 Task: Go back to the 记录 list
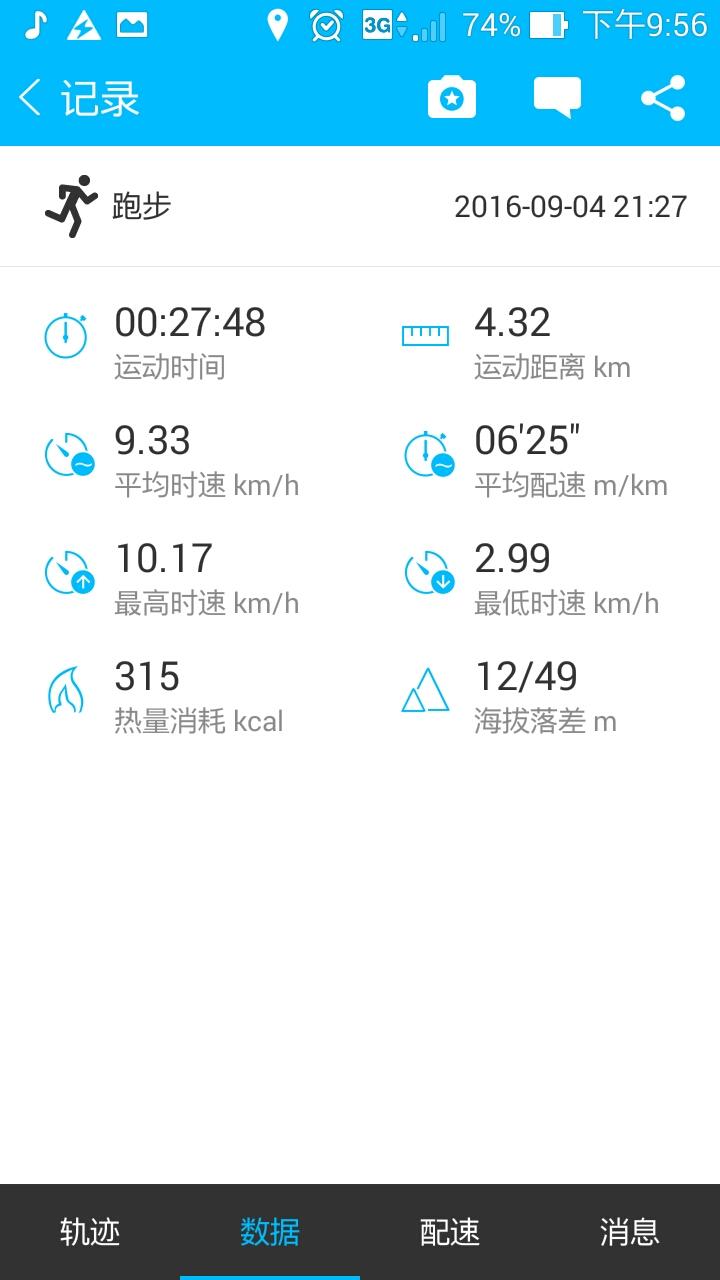pyautogui.click(x=76, y=98)
